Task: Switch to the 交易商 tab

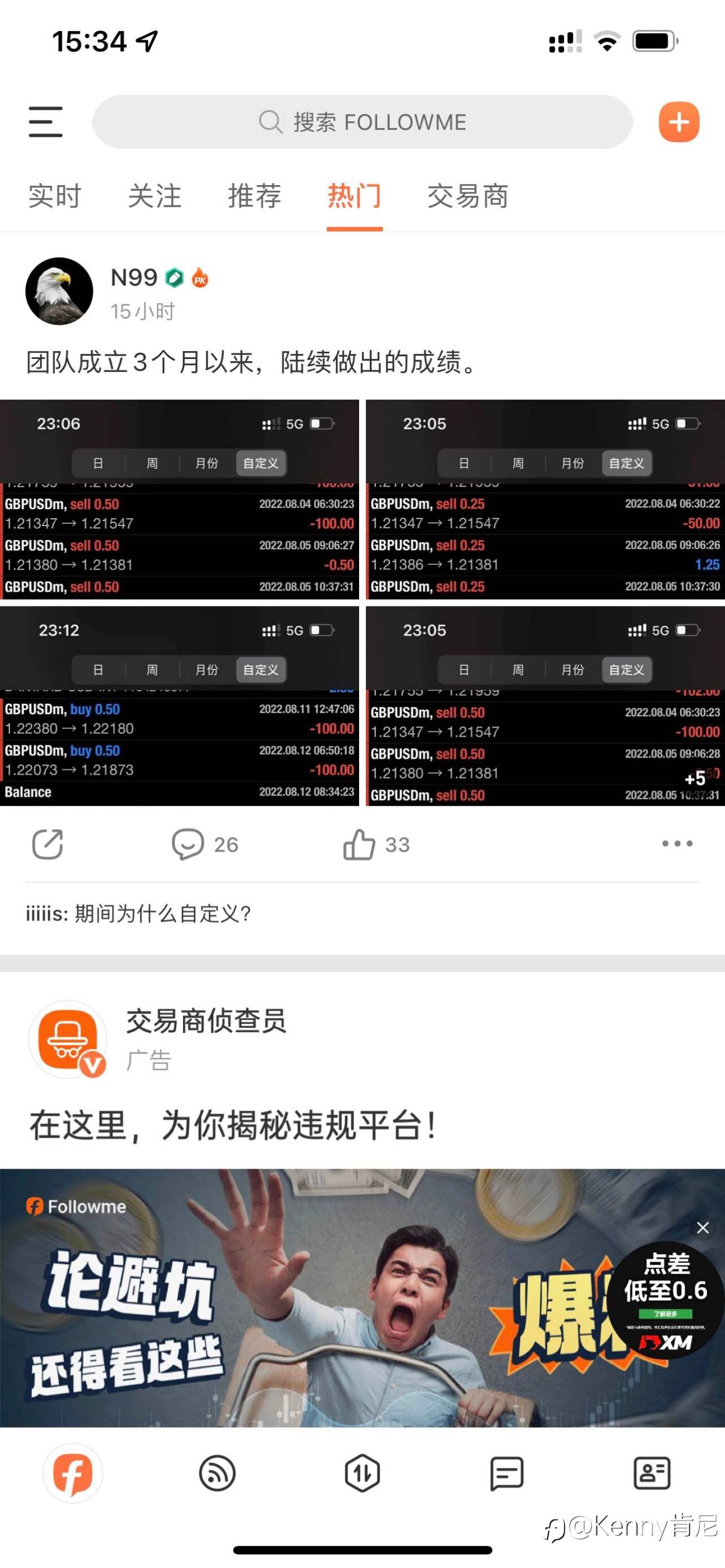Action: tap(467, 196)
